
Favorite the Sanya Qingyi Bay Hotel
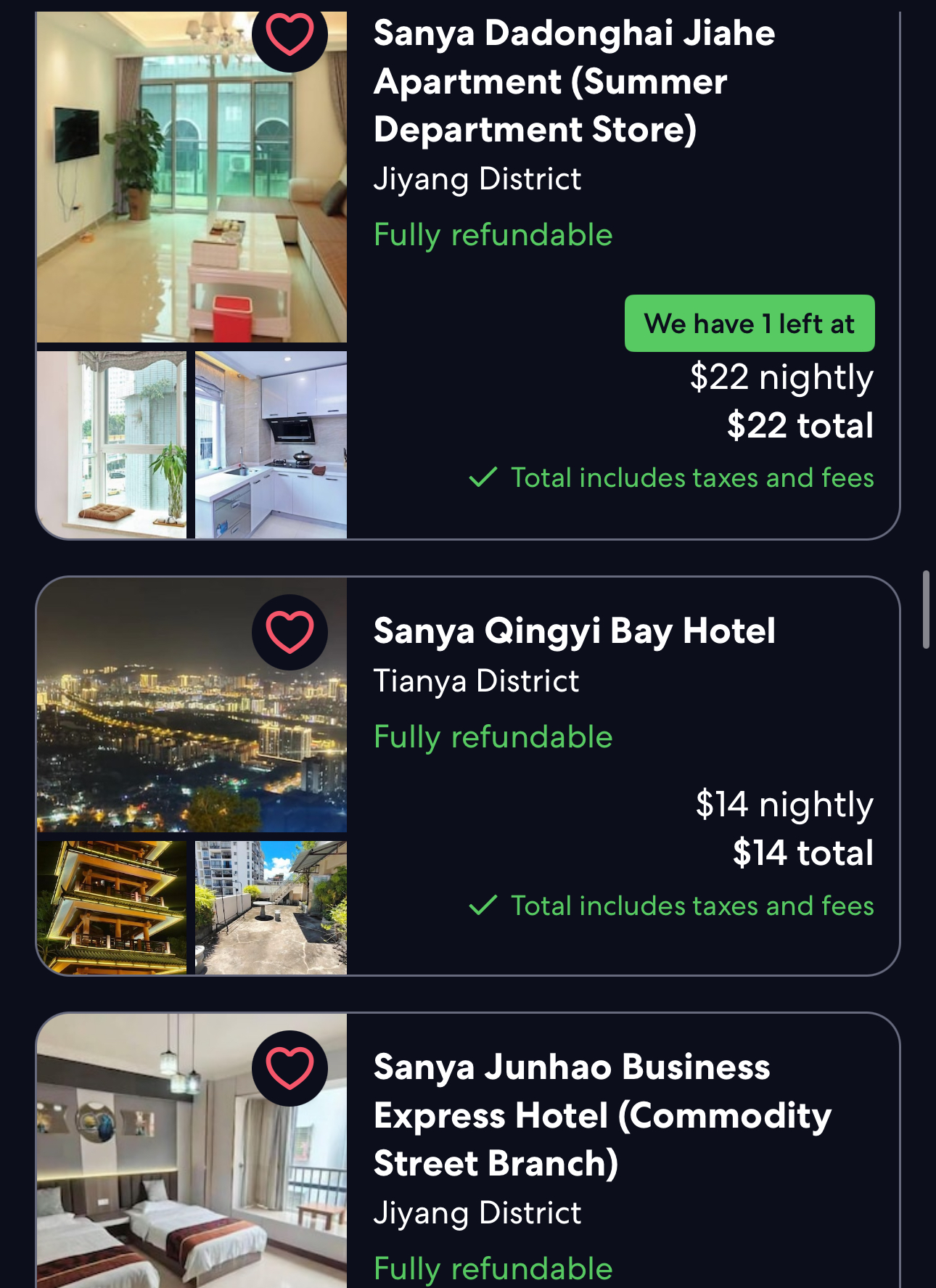click(290, 632)
